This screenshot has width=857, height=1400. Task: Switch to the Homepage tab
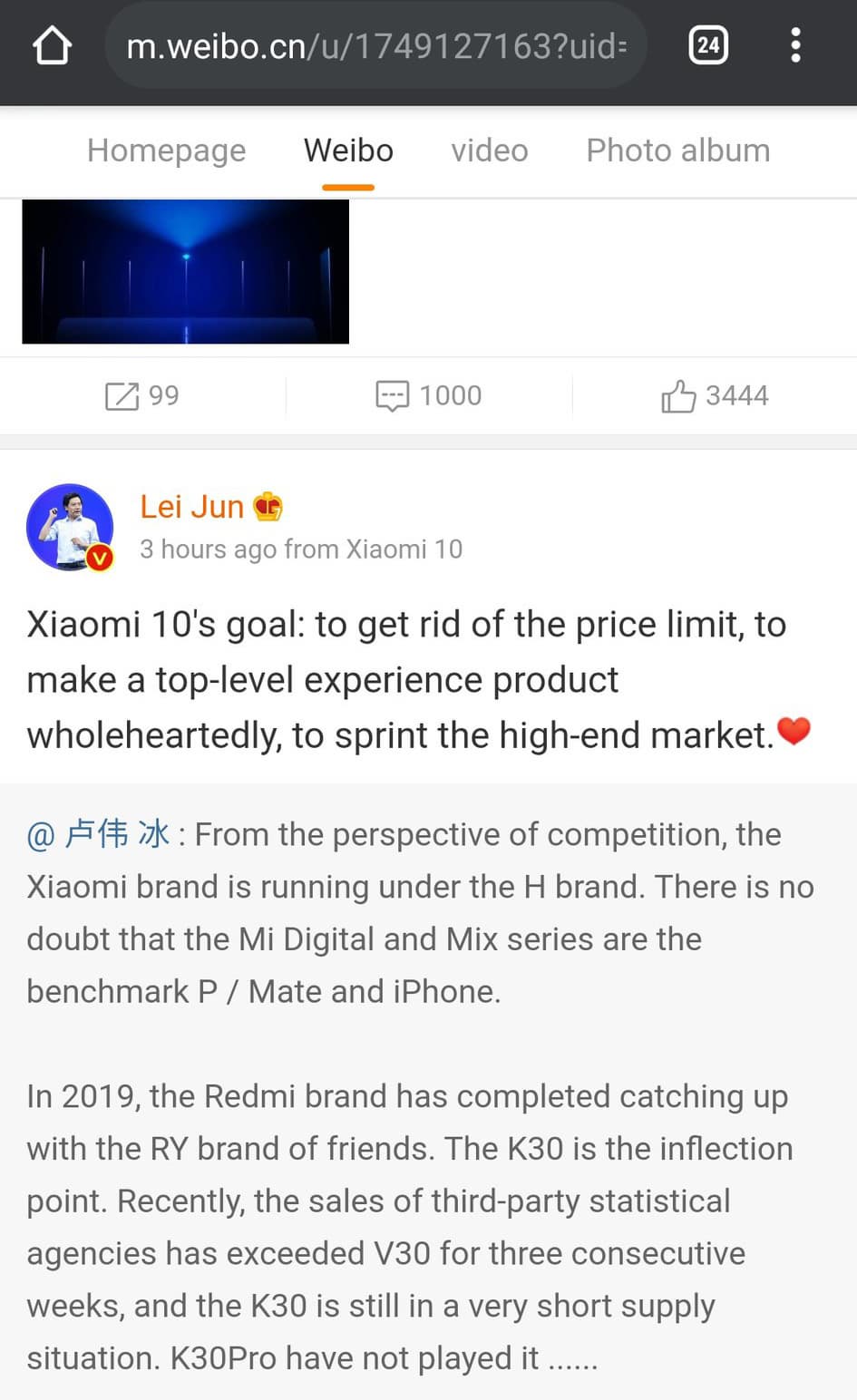tap(166, 151)
